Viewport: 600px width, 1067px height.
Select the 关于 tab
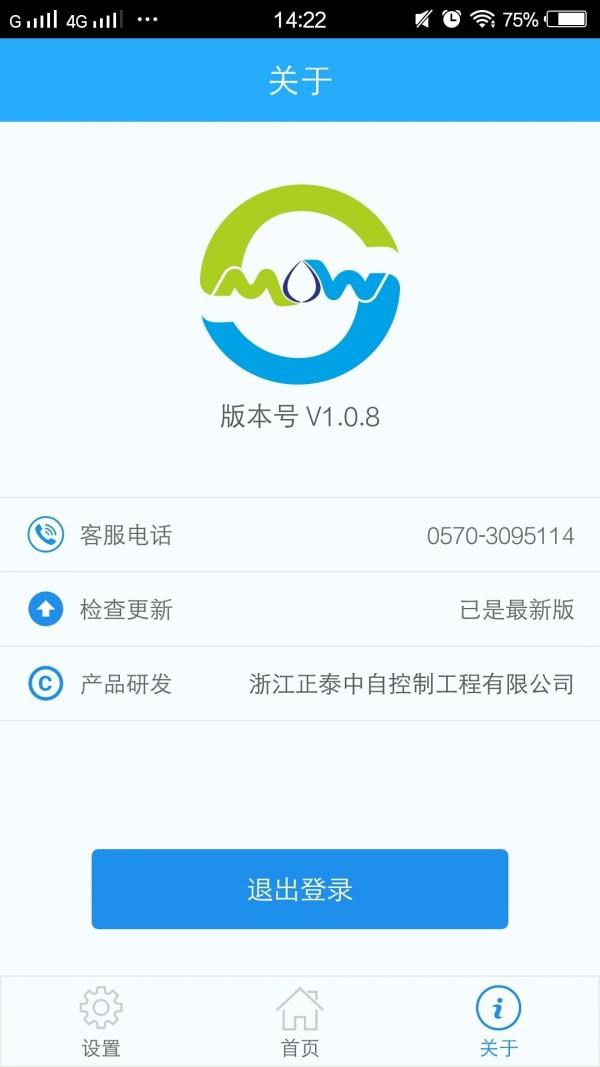[498, 1021]
